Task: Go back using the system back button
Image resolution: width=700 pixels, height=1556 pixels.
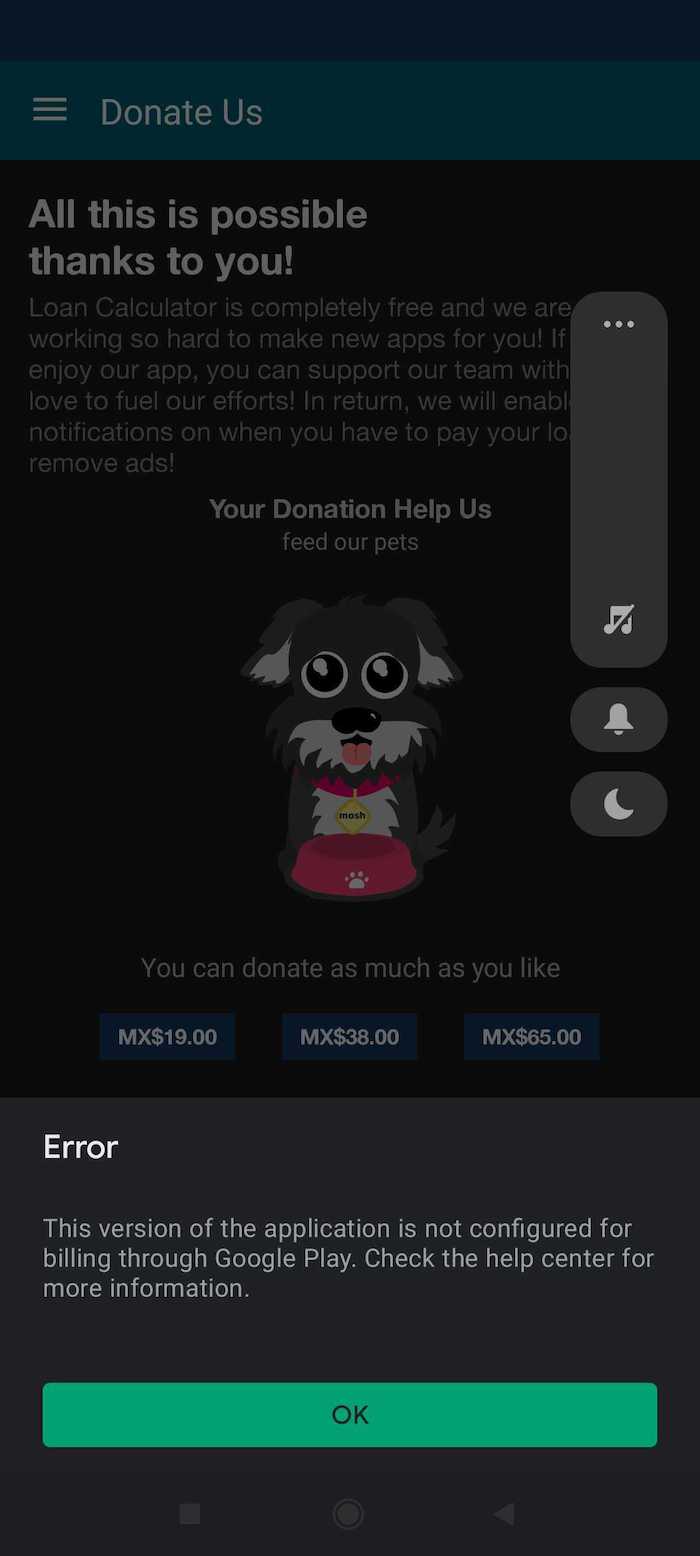Action: coord(504,1514)
